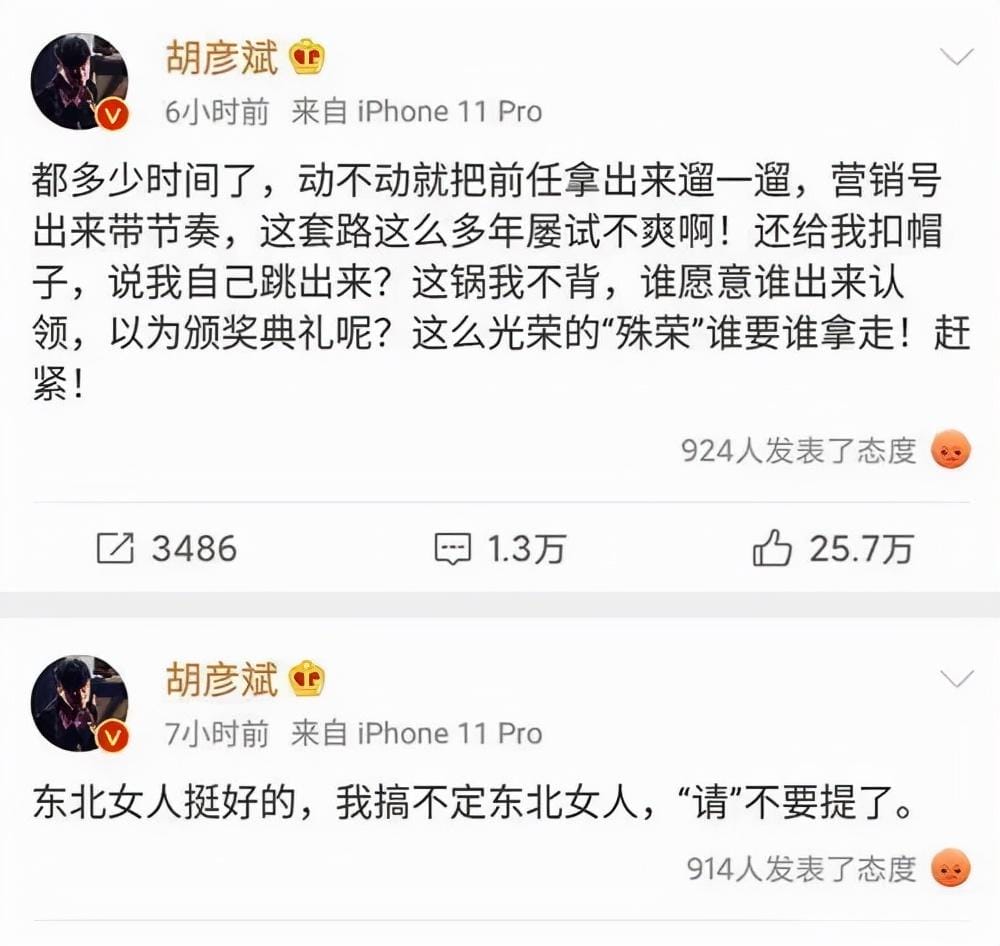Image resolution: width=1000 pixels, height=946 pixels.
Task: View the 924人发表了态度 reactions
Action: click(798, 452)
